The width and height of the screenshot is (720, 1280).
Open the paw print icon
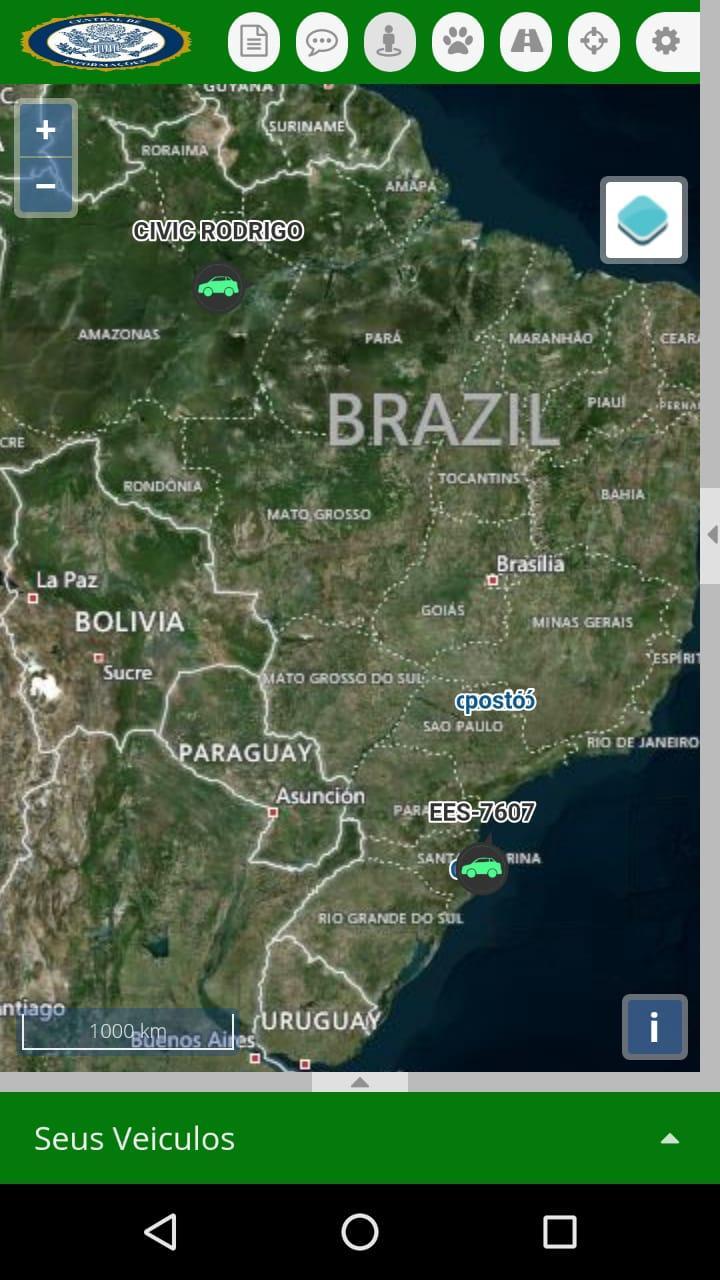(x=458, y=42)
